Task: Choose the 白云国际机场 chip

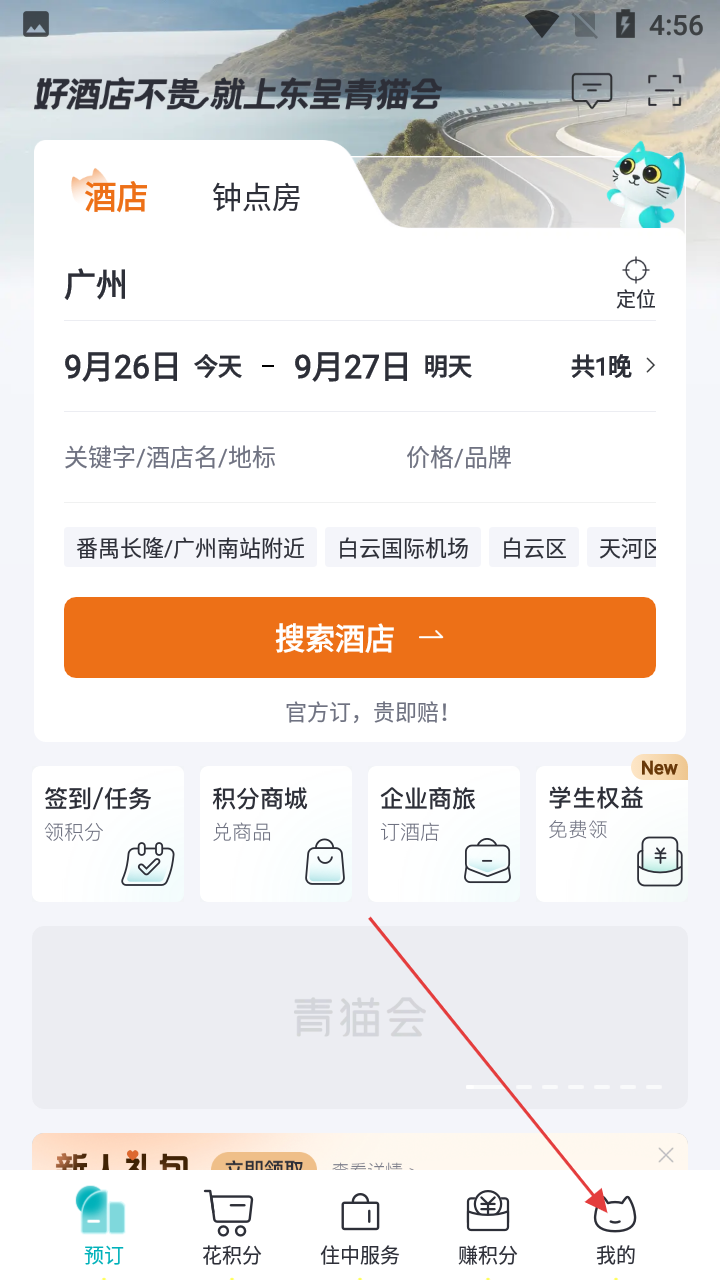Action: pos(403,548)
